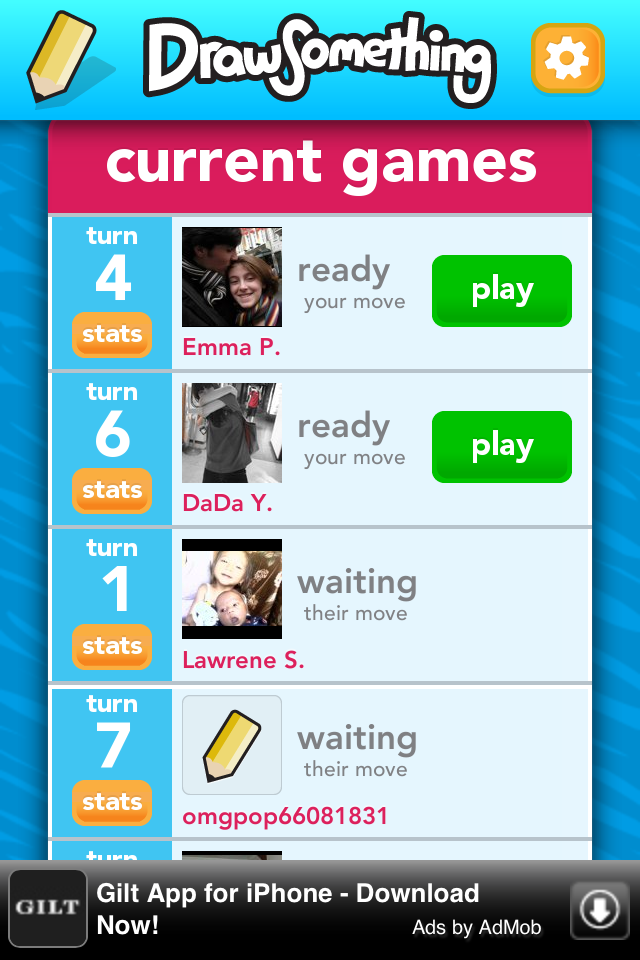Show stats for omgpop66081831 game

pyautogui.click(x=112, y=803)
